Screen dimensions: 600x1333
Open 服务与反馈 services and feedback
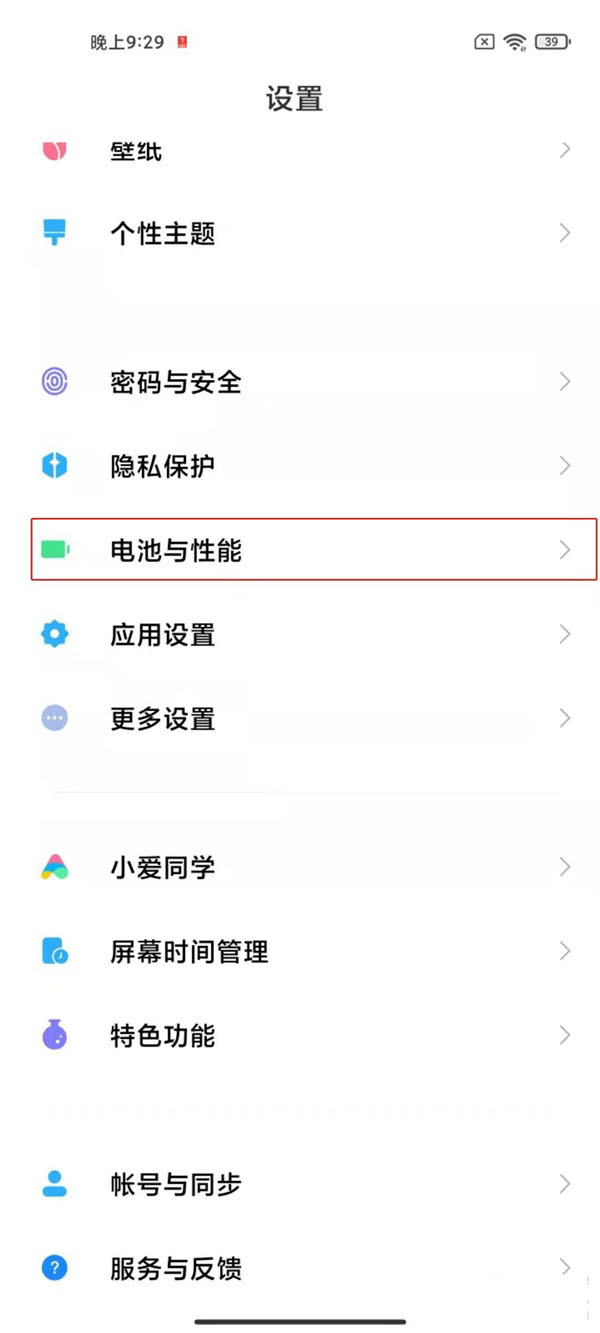point(300,1268)
